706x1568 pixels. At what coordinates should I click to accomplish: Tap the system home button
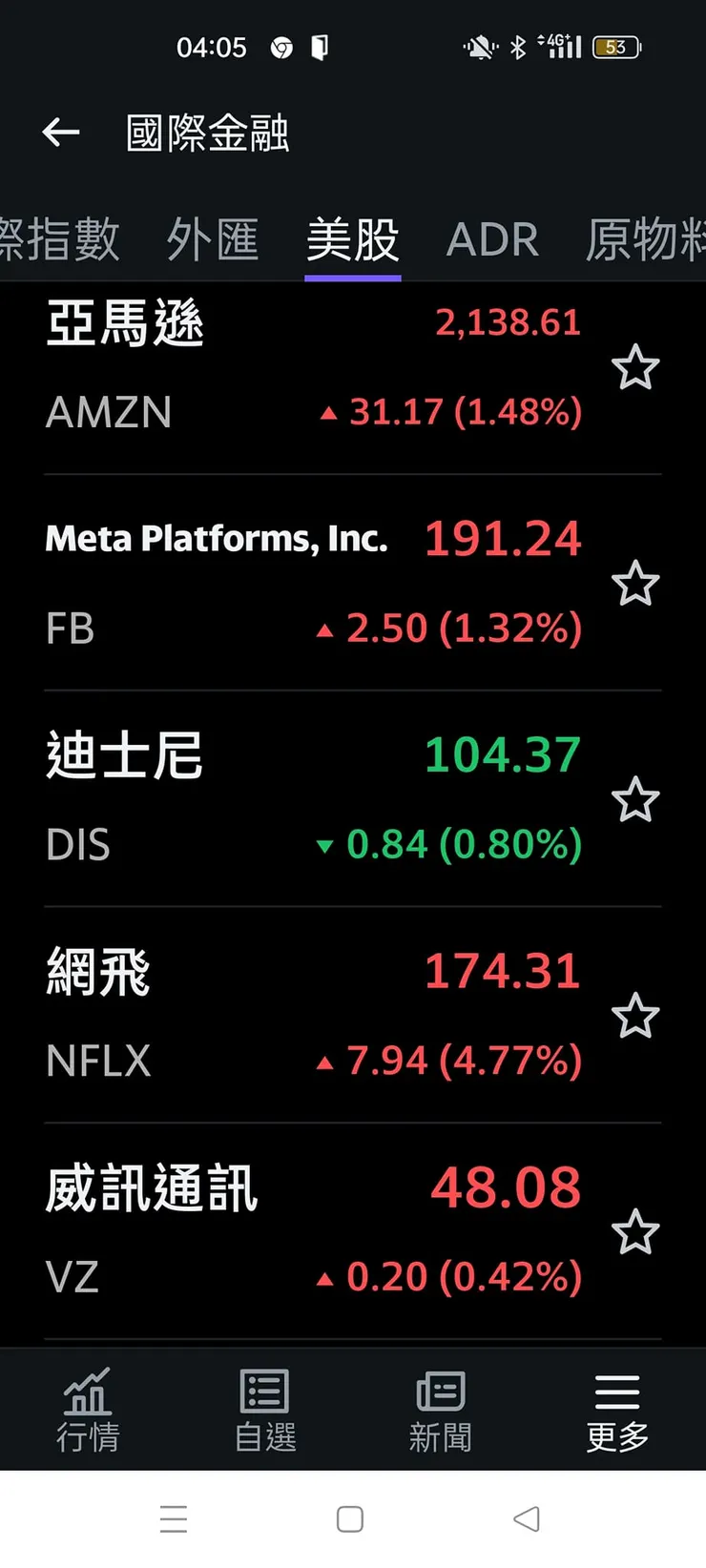coord(350,1519)
